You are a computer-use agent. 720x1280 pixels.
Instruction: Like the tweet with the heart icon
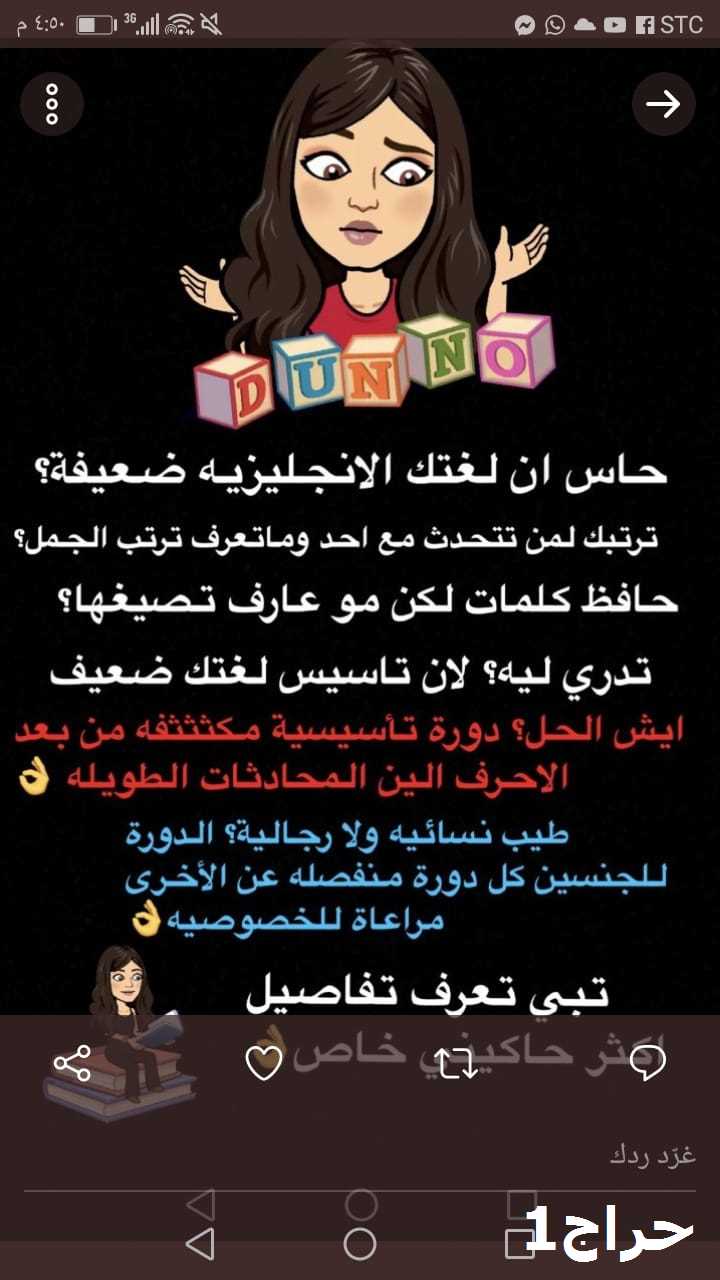tap(264, 1063)
